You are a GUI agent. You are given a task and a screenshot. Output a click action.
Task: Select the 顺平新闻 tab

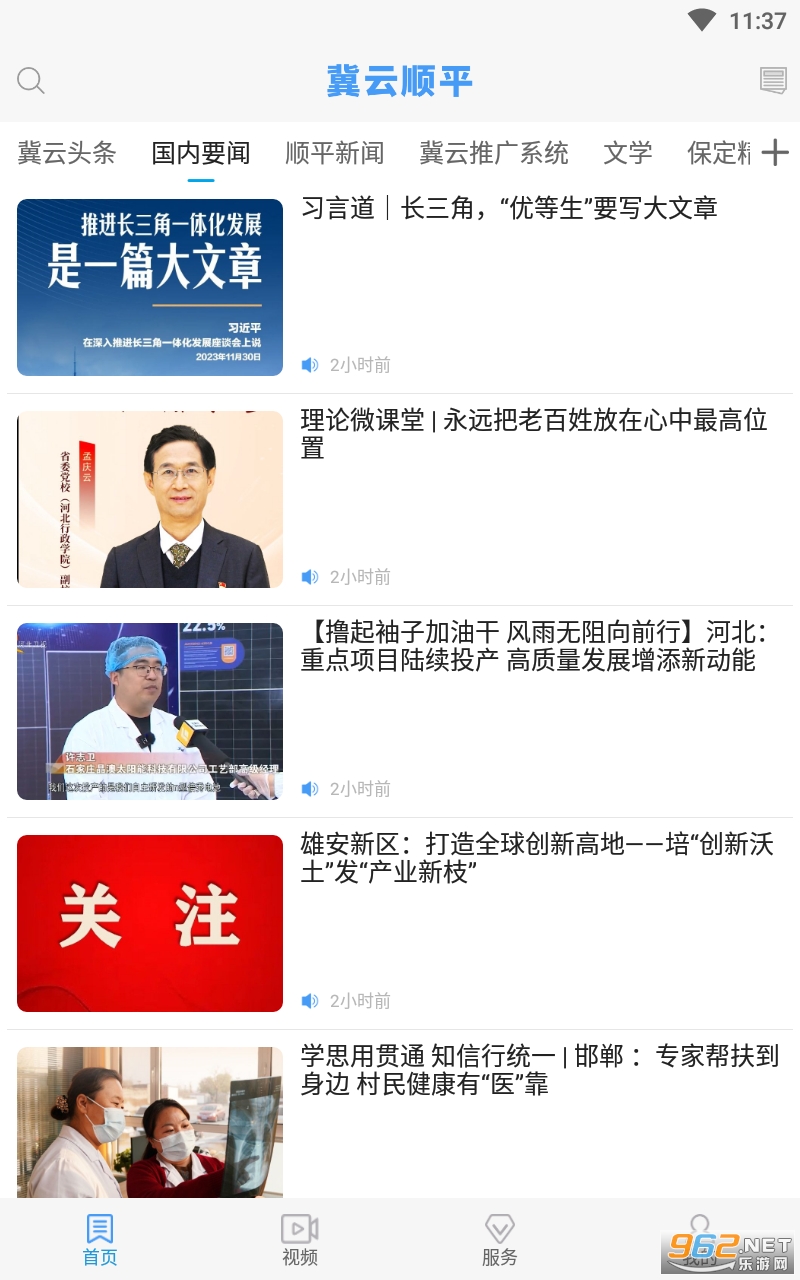[335, 153]
